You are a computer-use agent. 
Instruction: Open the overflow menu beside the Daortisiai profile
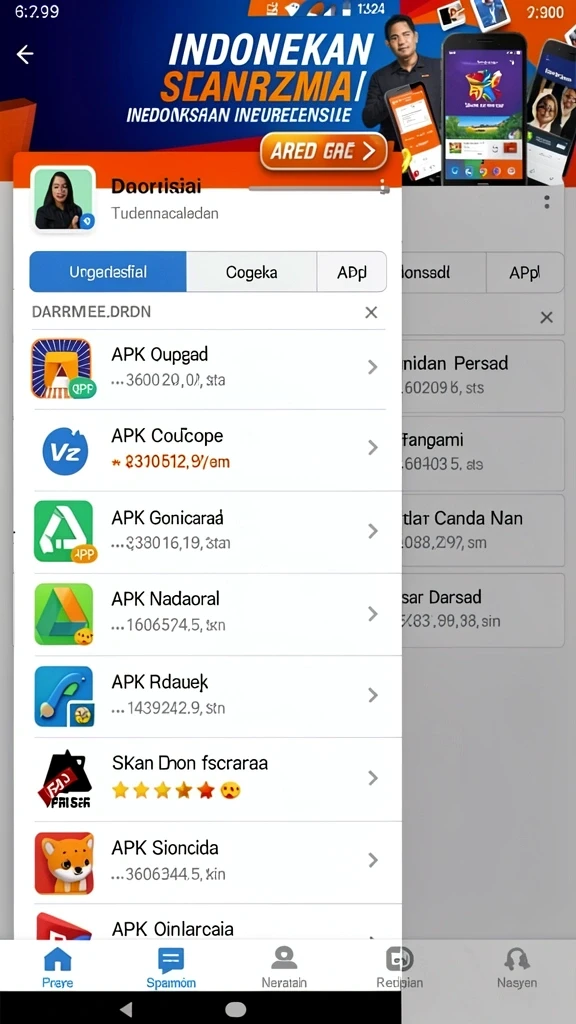coord(384,188)
